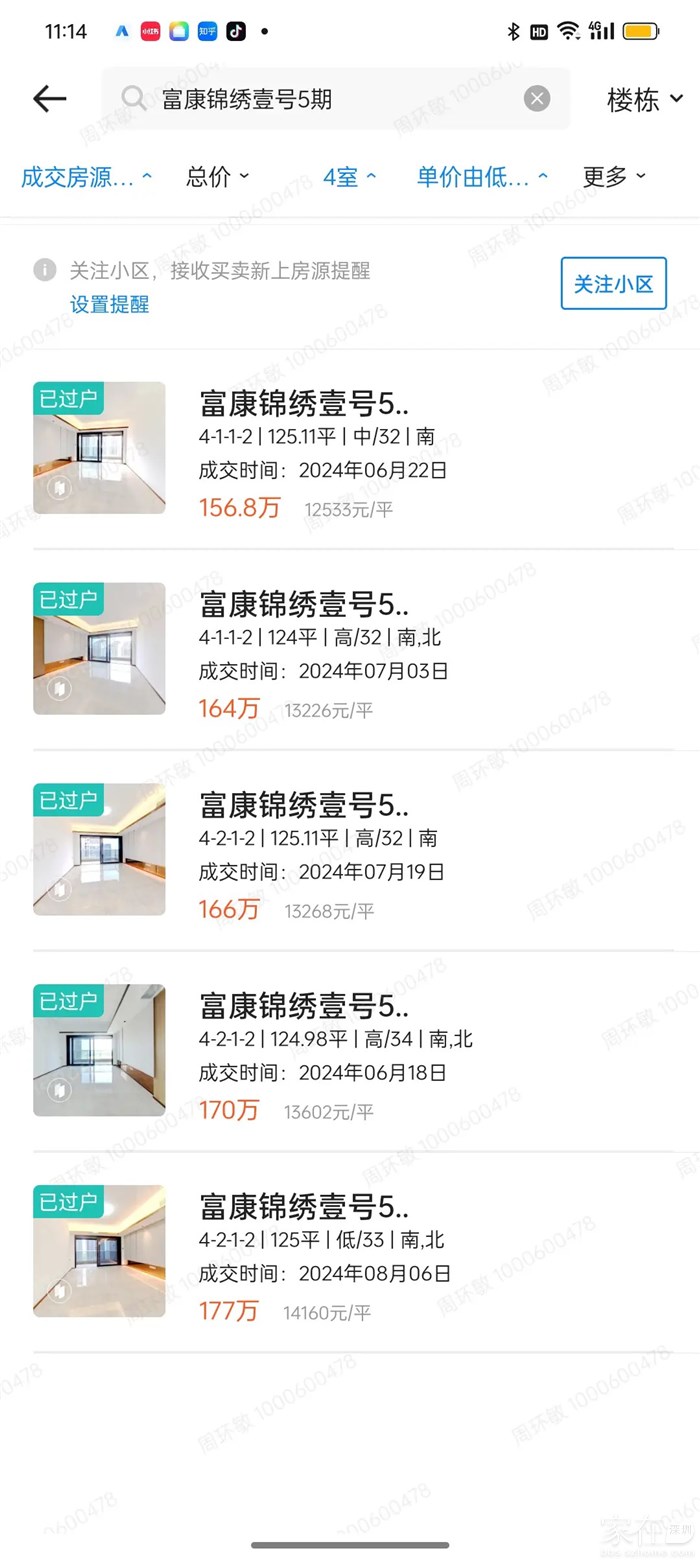Open the 楼栋 dropdown

coord(644,99)
